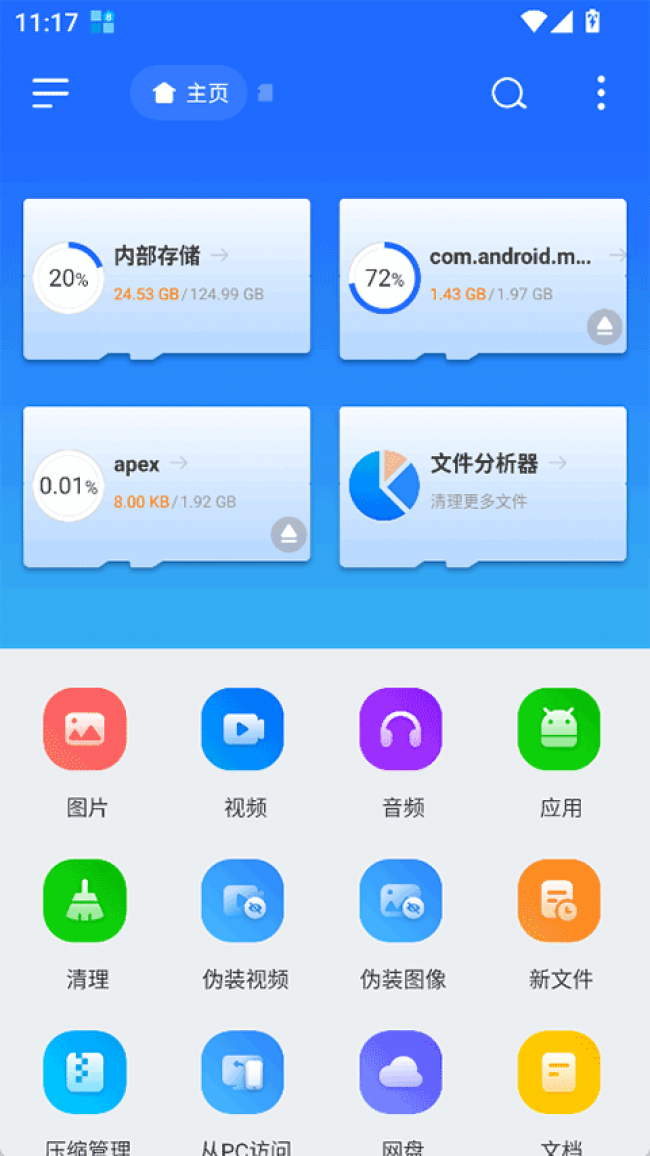Open the 内部存储 storage card
Image resolution: width=650 pixels, height=1156 pixels.
(x=166, y=276)
